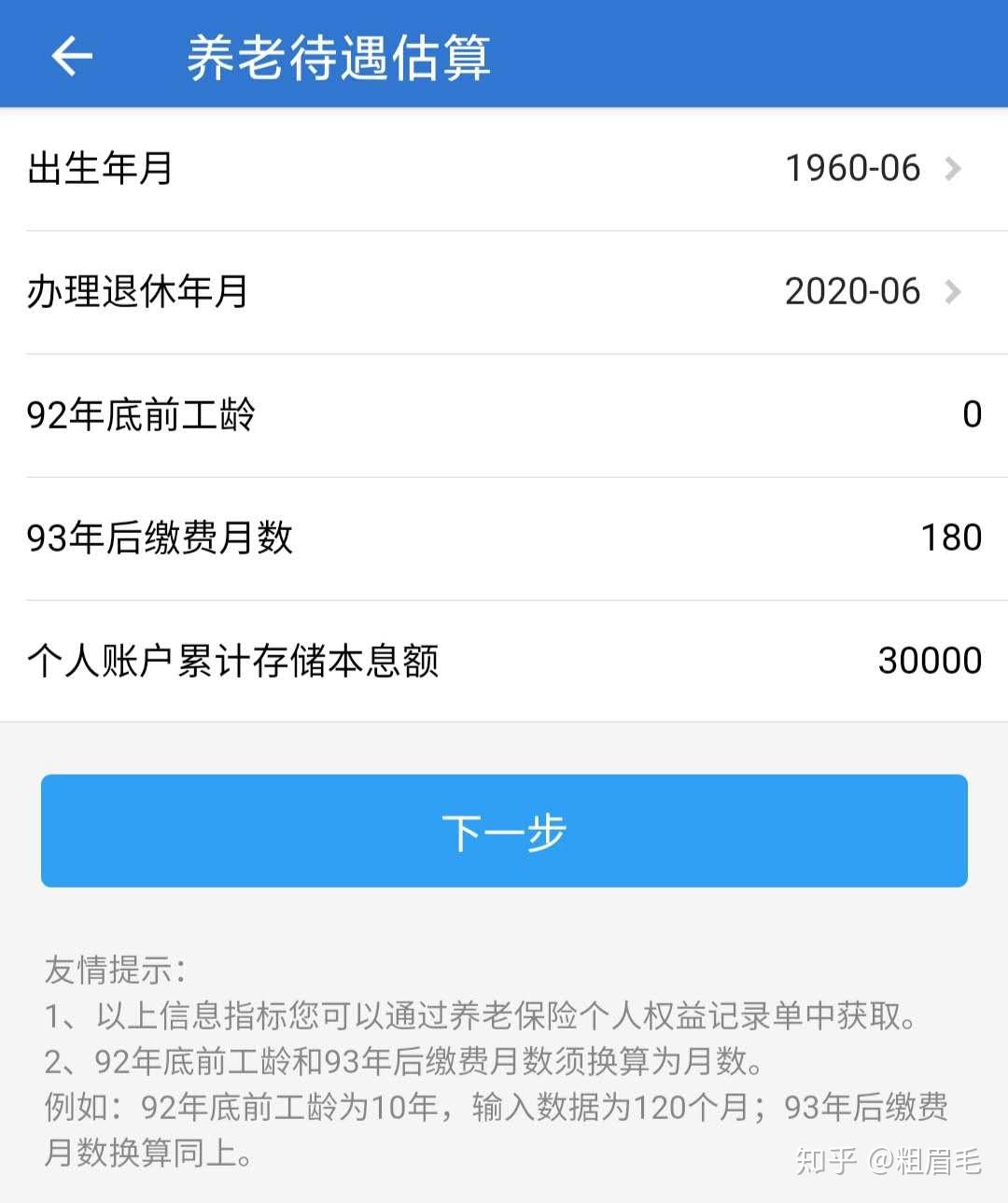Screen dimensions: 1008x1203
Task: Go back from 养老待遇估算 page
Action: click(x=71, y=56)
